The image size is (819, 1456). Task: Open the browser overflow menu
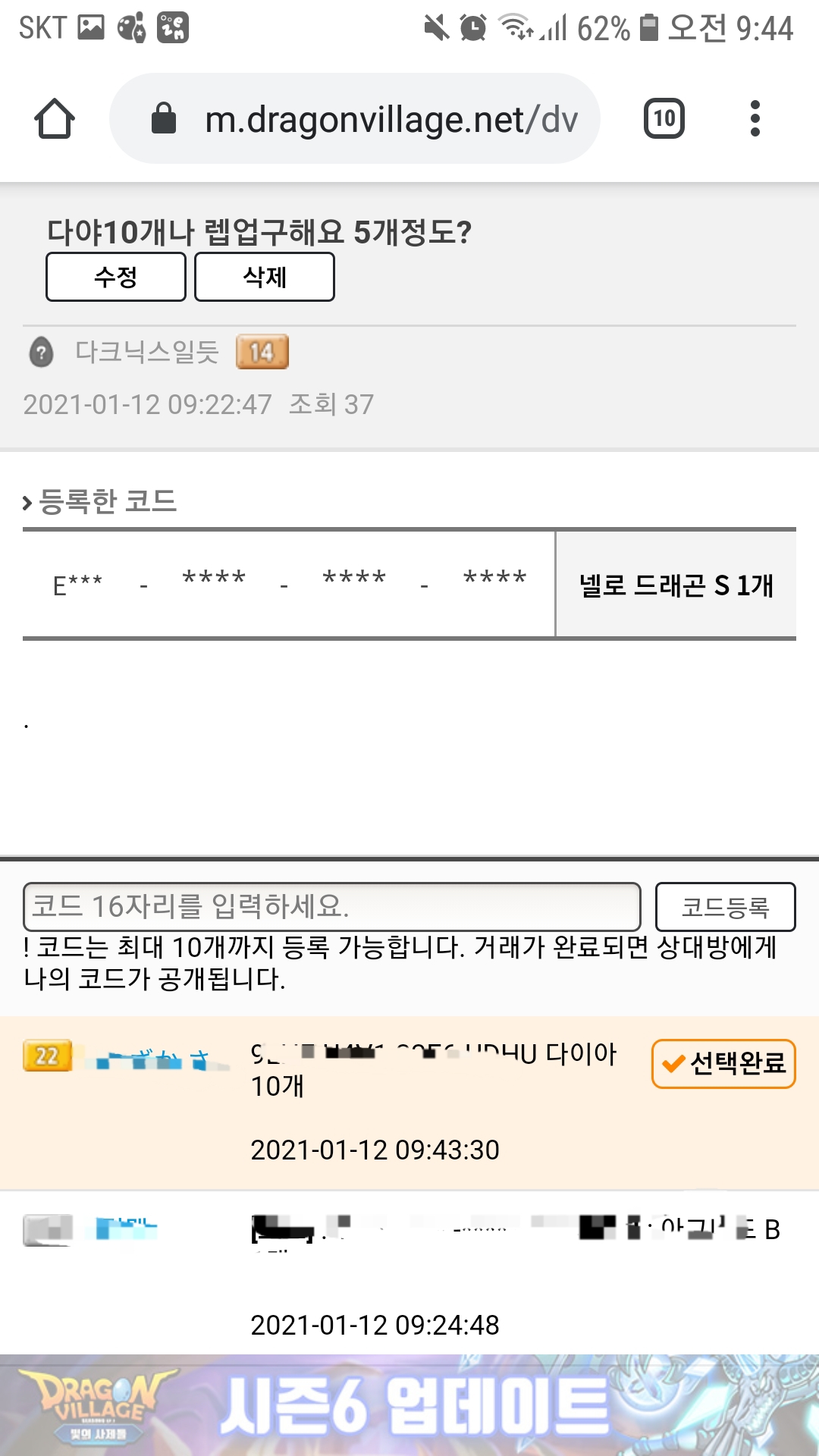coord(754,119)
